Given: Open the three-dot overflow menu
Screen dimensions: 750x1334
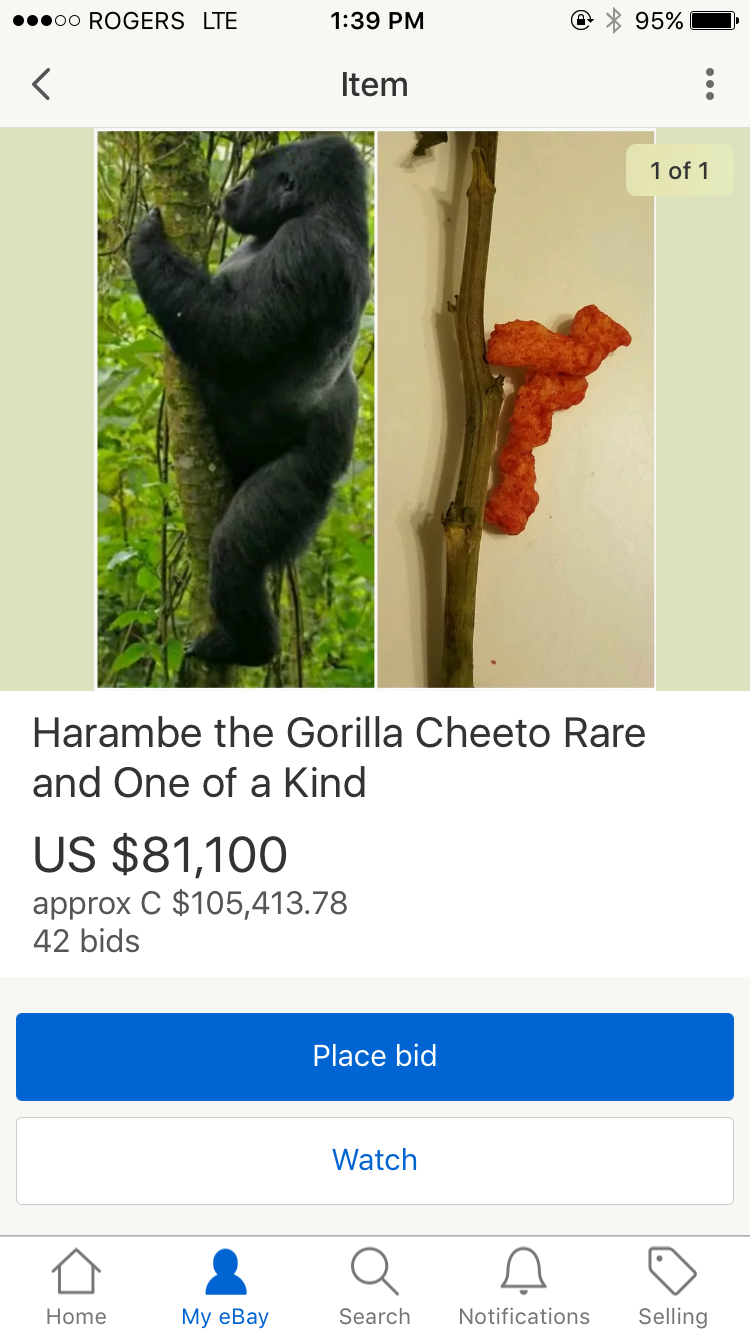Looking at the screenshot, I should [709, 84].
